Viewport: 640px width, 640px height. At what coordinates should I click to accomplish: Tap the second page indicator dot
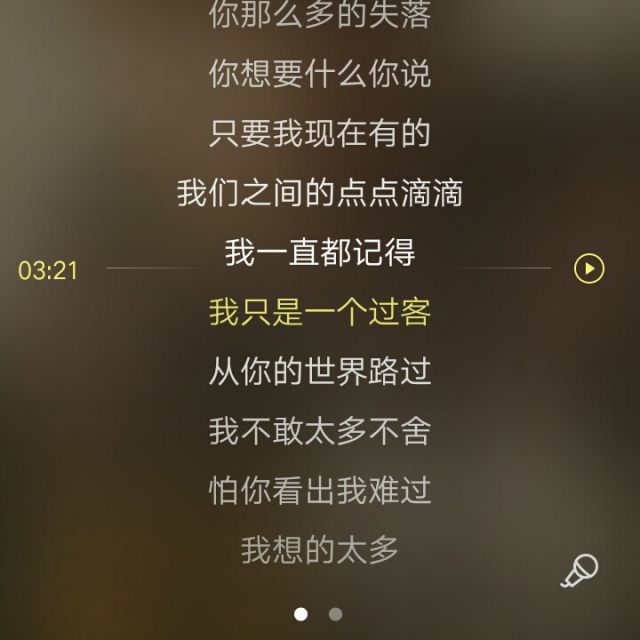(x=335, y=614)
